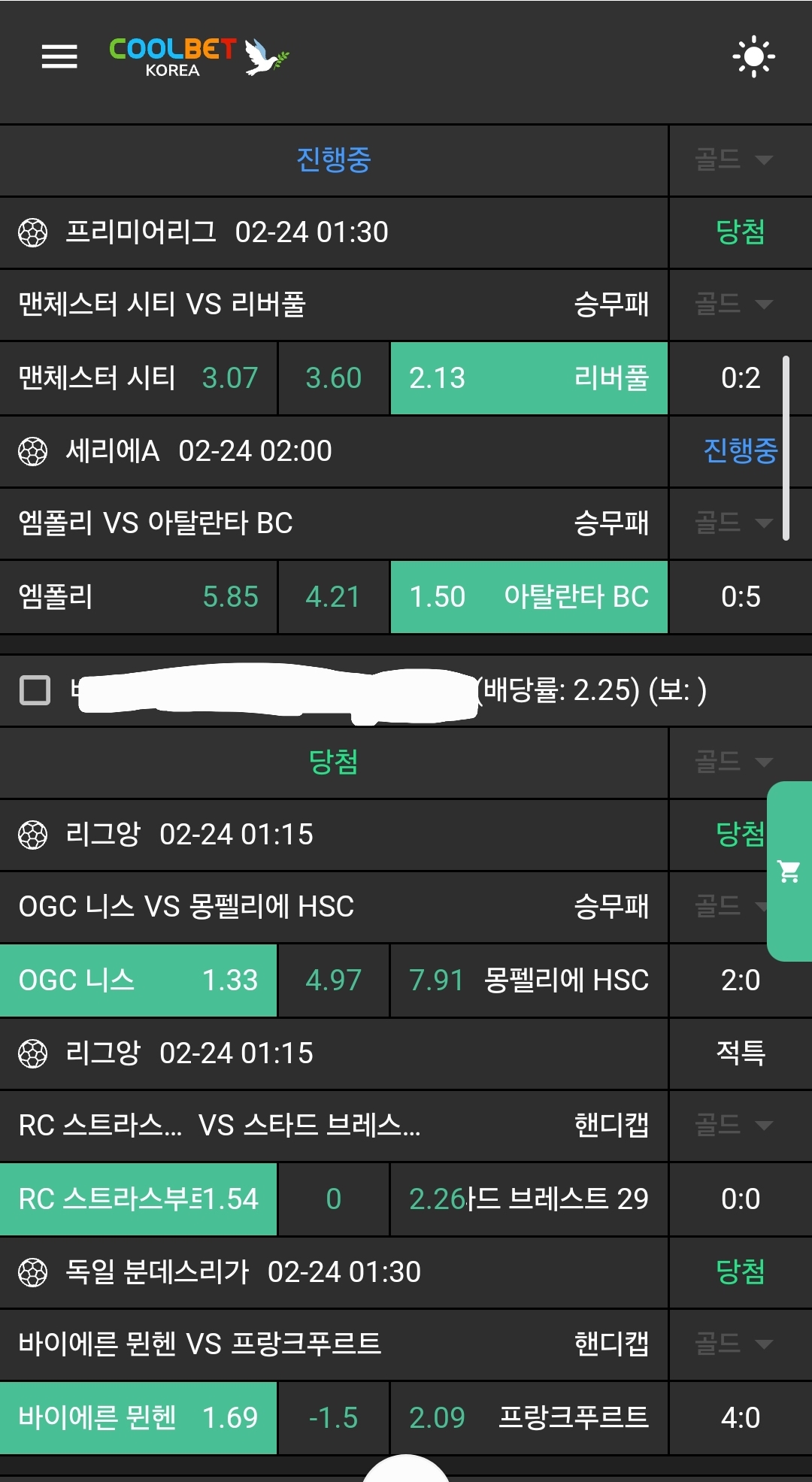Expand the 골드 dropdown for 바이에른 뮌헨 VS 프랑크푸르트
The width and height of the screenshot is (812, 1482).
coord(734,1343)
